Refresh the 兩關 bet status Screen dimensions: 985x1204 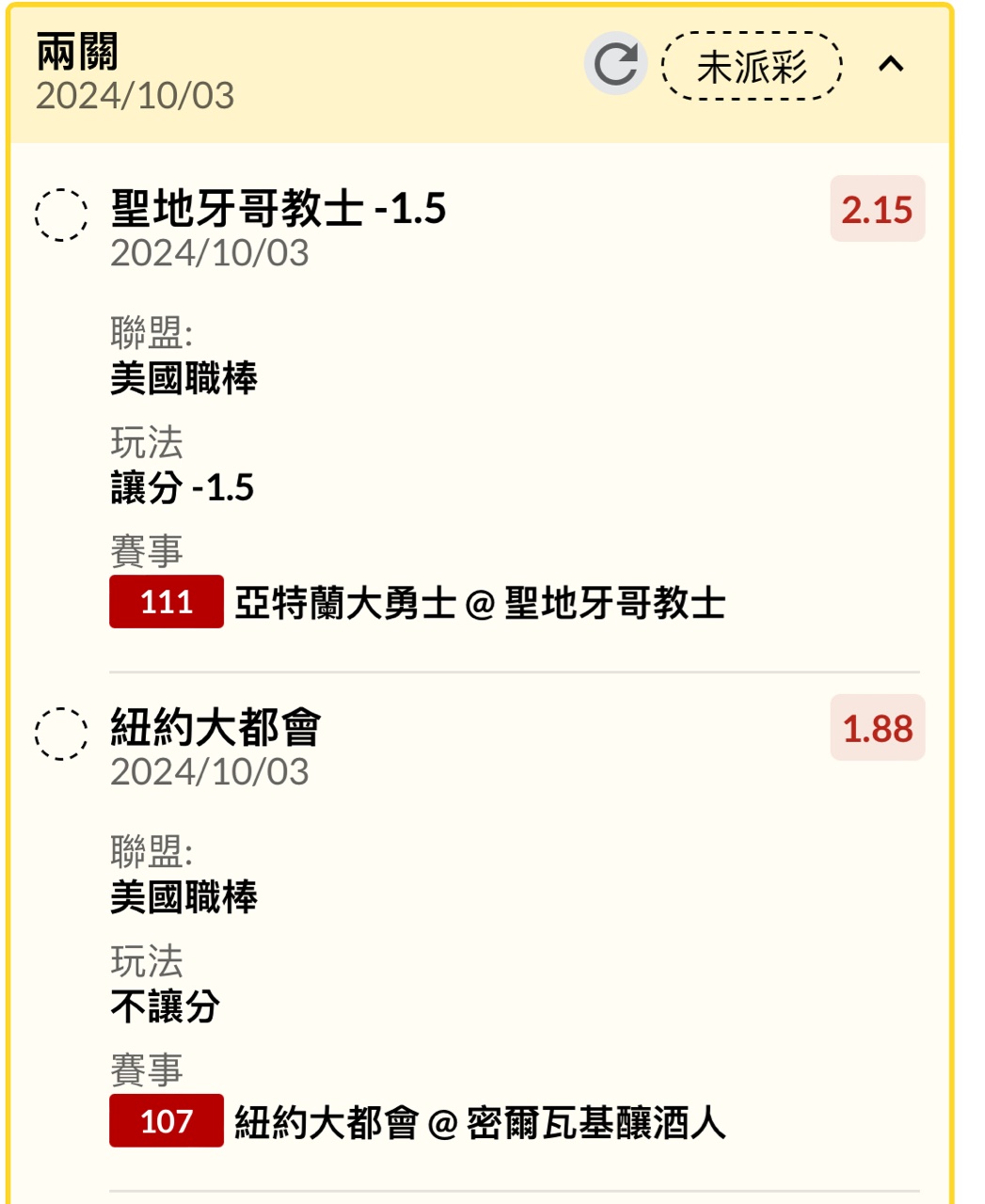coord(615,64)
